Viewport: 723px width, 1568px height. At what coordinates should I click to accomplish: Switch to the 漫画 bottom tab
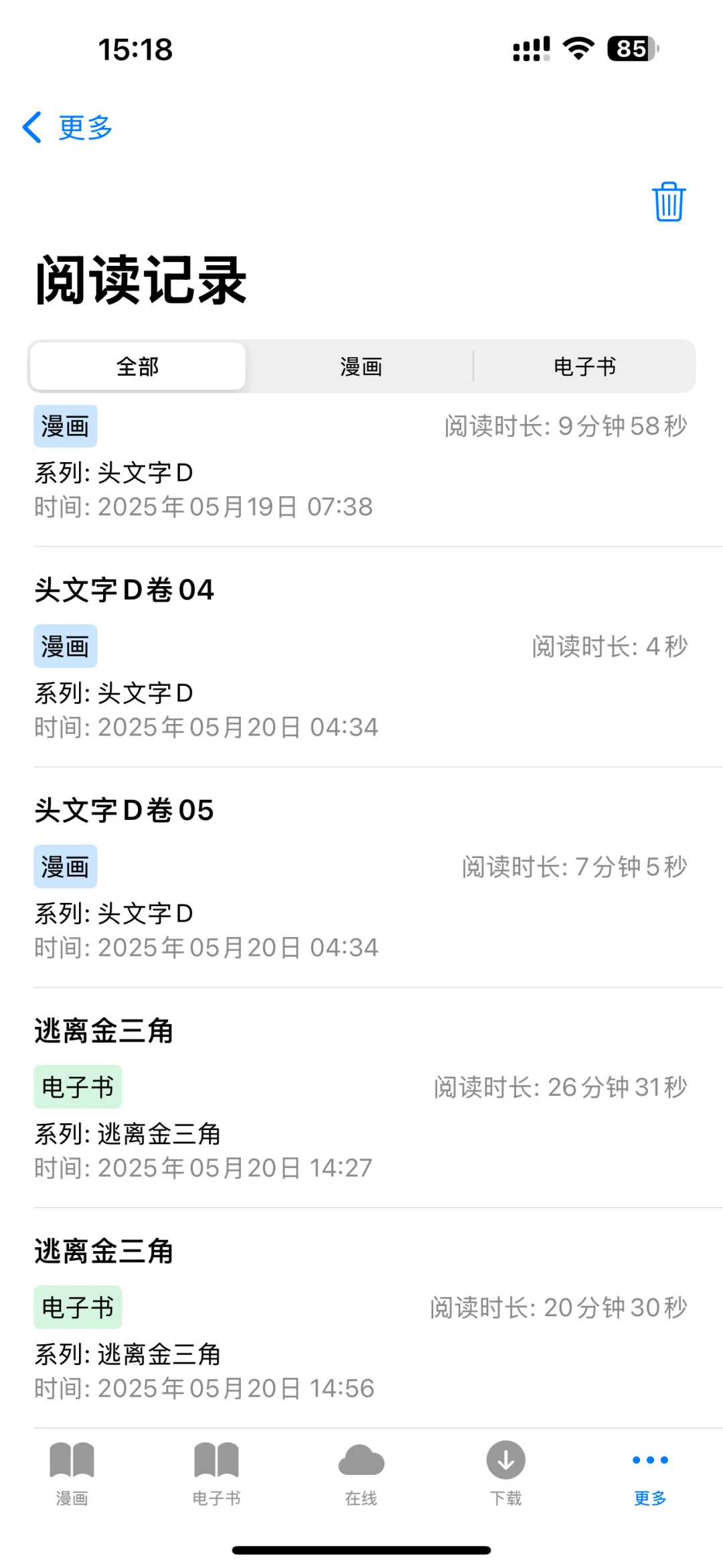pos(72,1474)
